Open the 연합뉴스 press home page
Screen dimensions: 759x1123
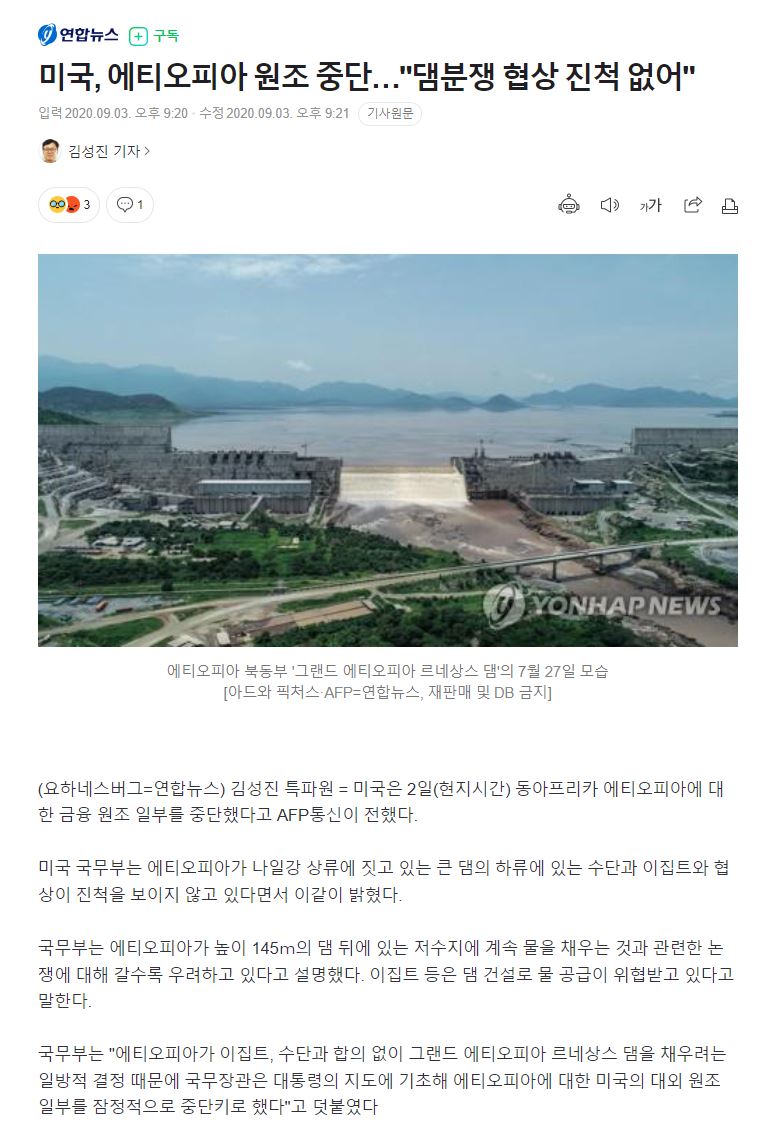click(78, 36)
